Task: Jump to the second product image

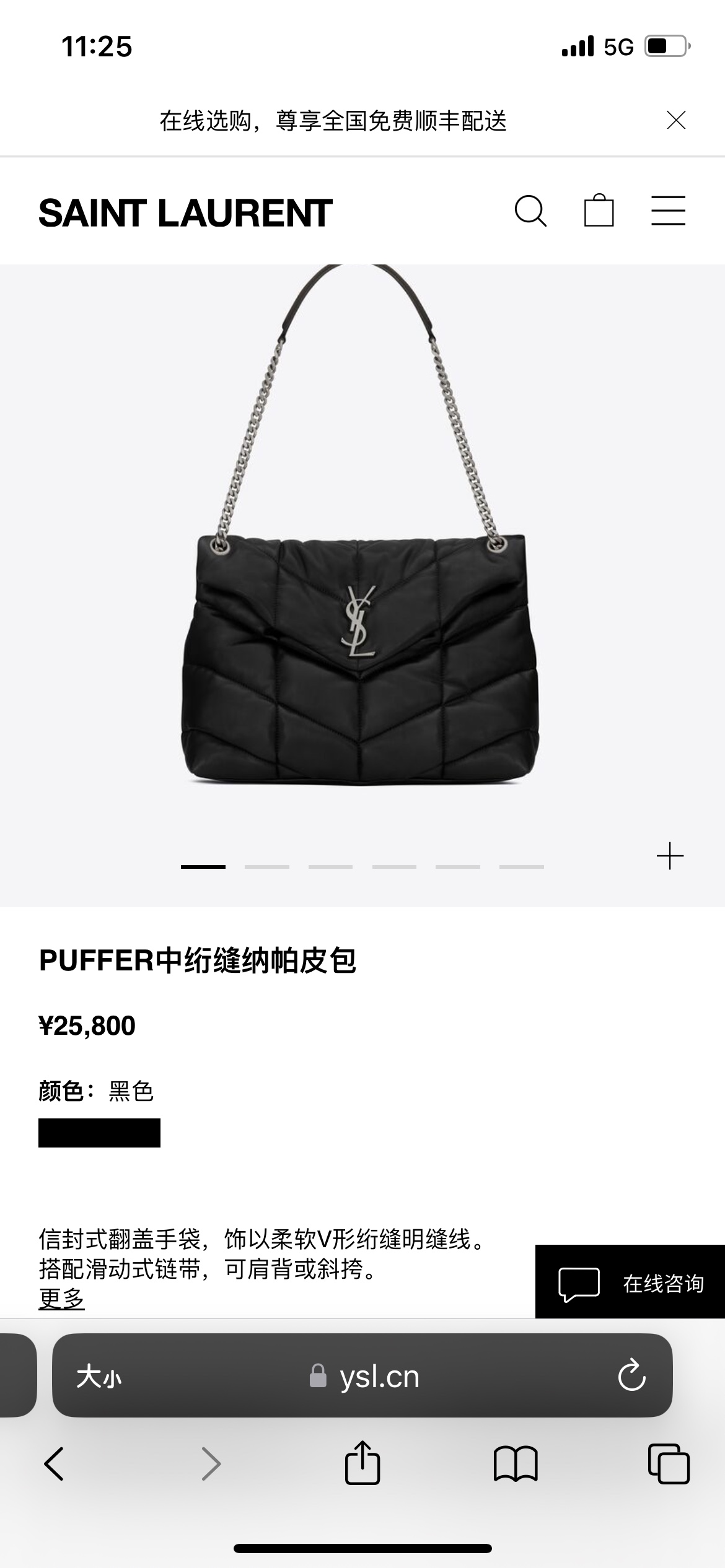Action: pyautogui.click(x=267, y=867)
